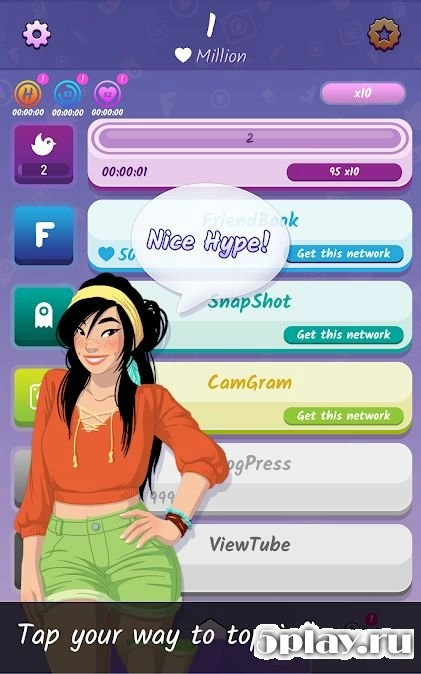Tap the SnapShot ghost icon
The width and height of the screenshot is (421, 674).
point(41,316)
